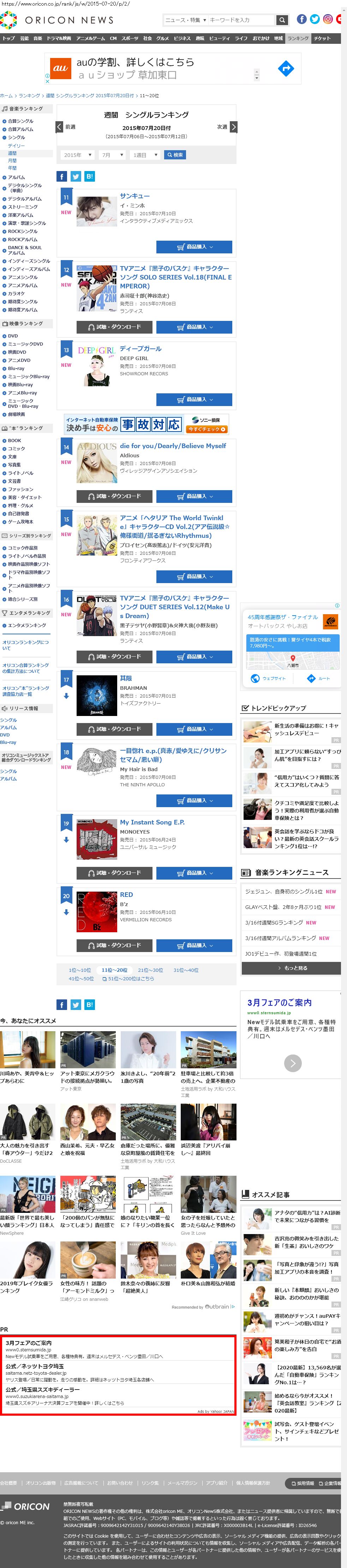Select 月間 in the sidebar
The image size is (347, 1568).
[12, 161]
